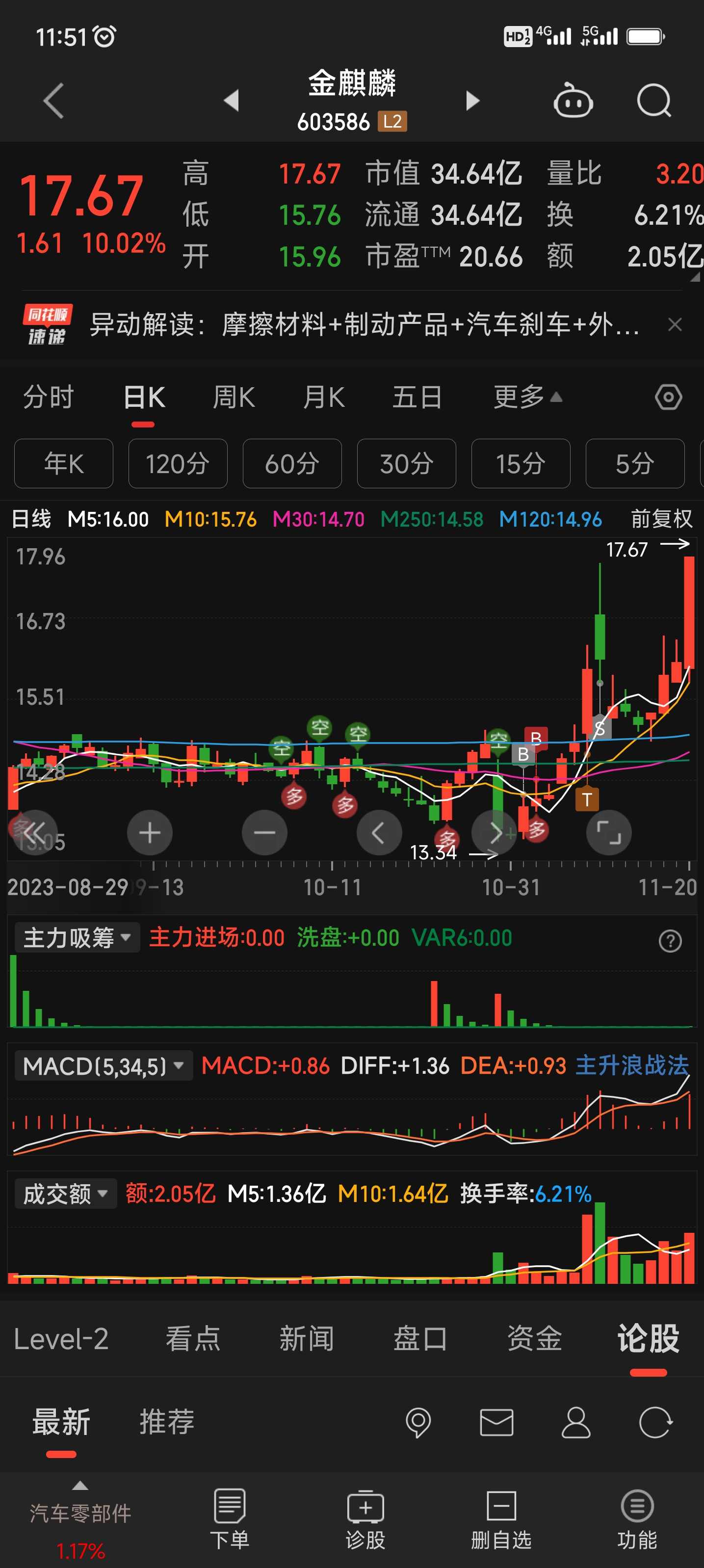Dismiss the 异动解读 banner with X
Viewport: 704px width, 1568px height.
coord(676,324)
